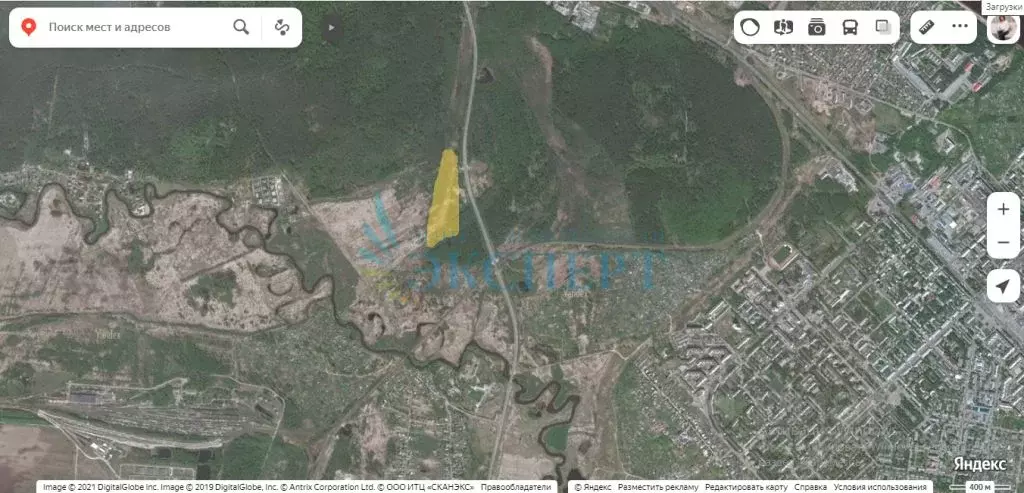Open the user profile avatar

point(1002,29)
